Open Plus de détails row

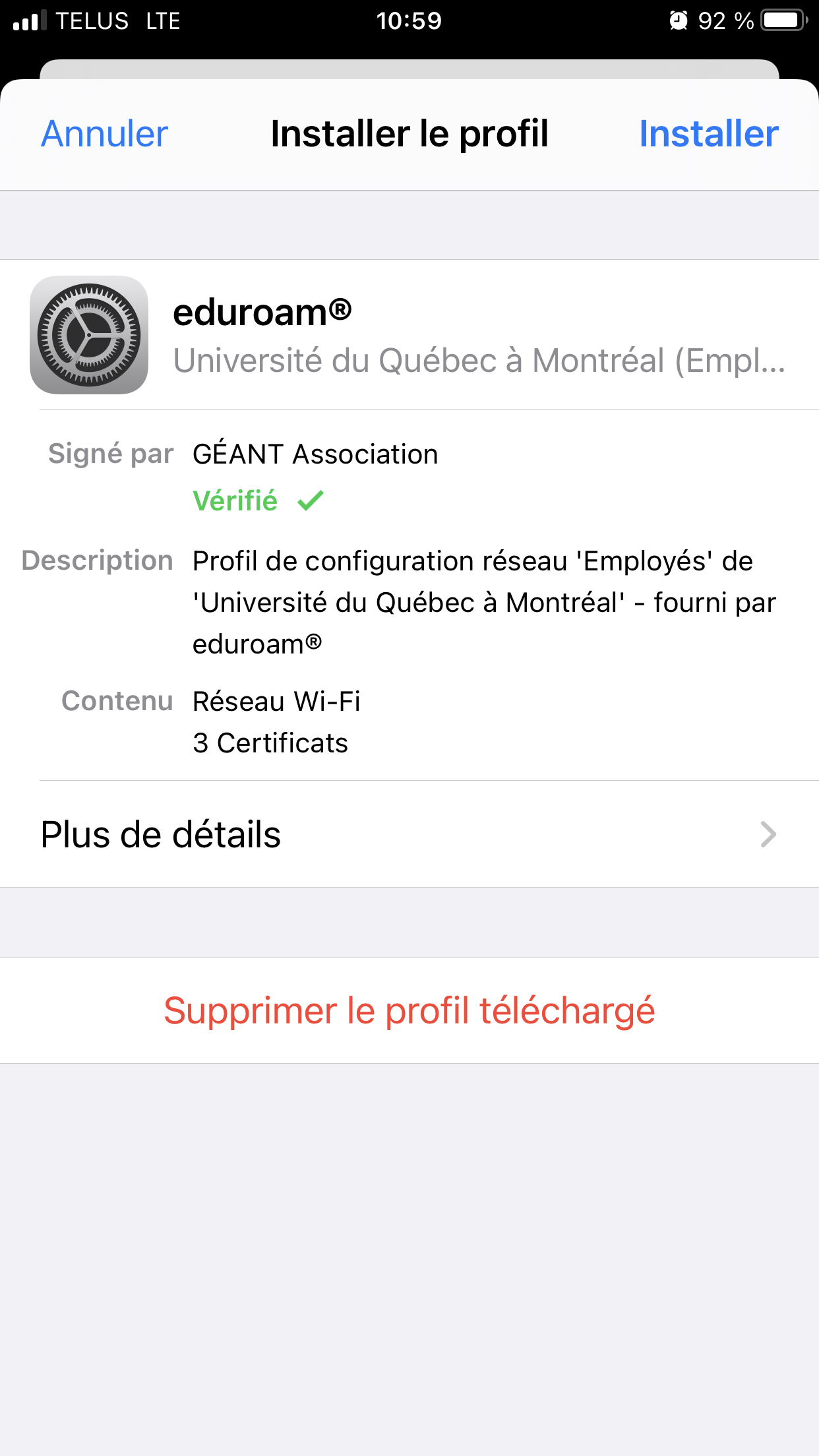[x=409, y=834]
